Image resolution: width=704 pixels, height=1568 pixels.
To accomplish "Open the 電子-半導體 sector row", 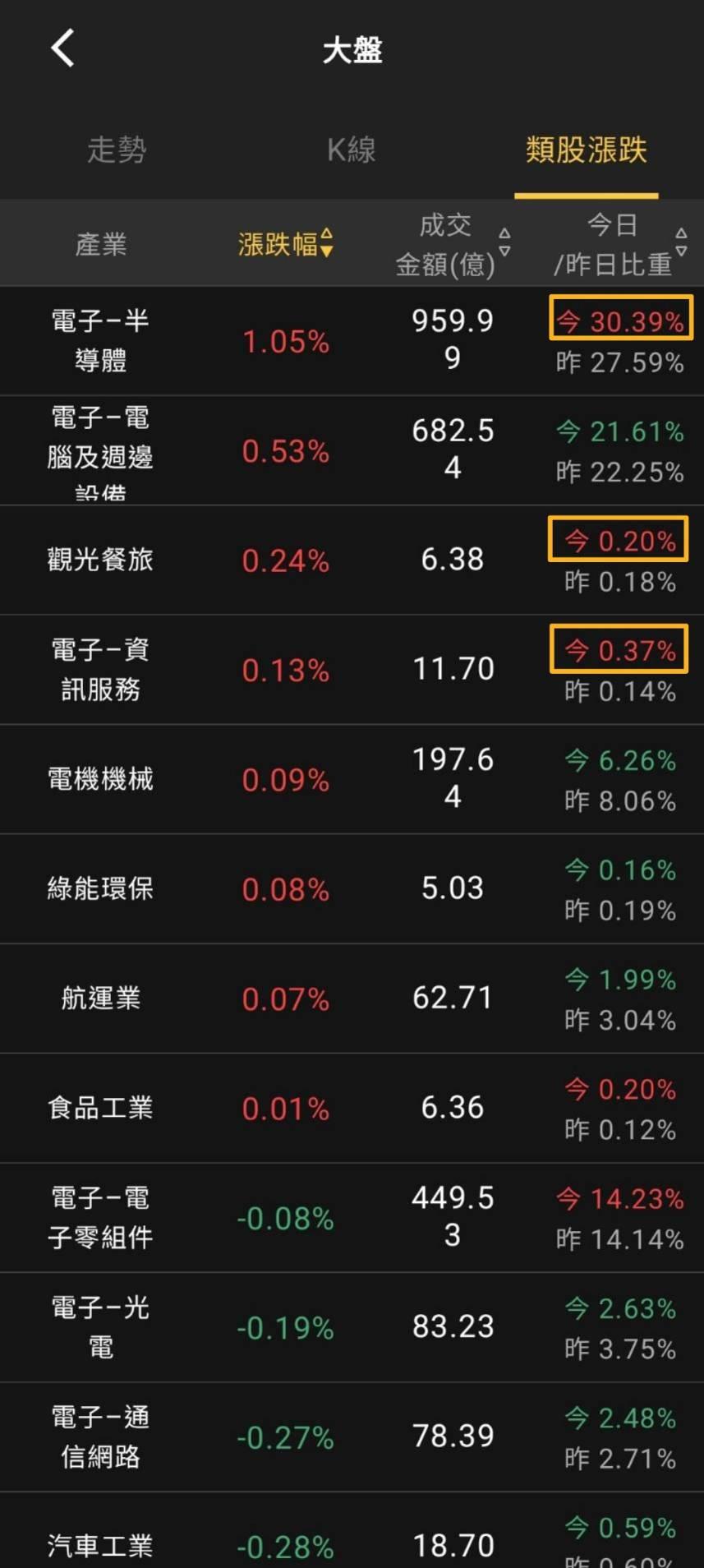I will tap(352, 340).
